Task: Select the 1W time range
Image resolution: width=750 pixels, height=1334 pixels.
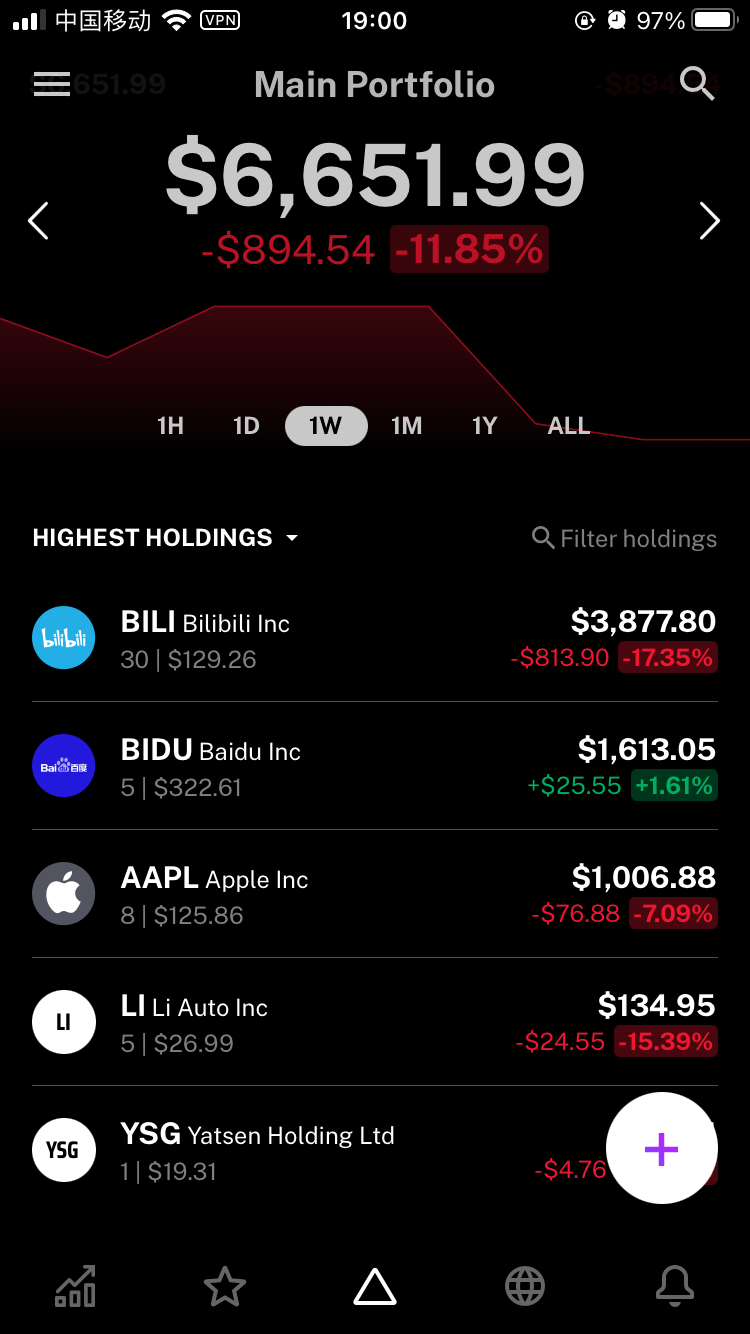Action: [x=326, y=426]
